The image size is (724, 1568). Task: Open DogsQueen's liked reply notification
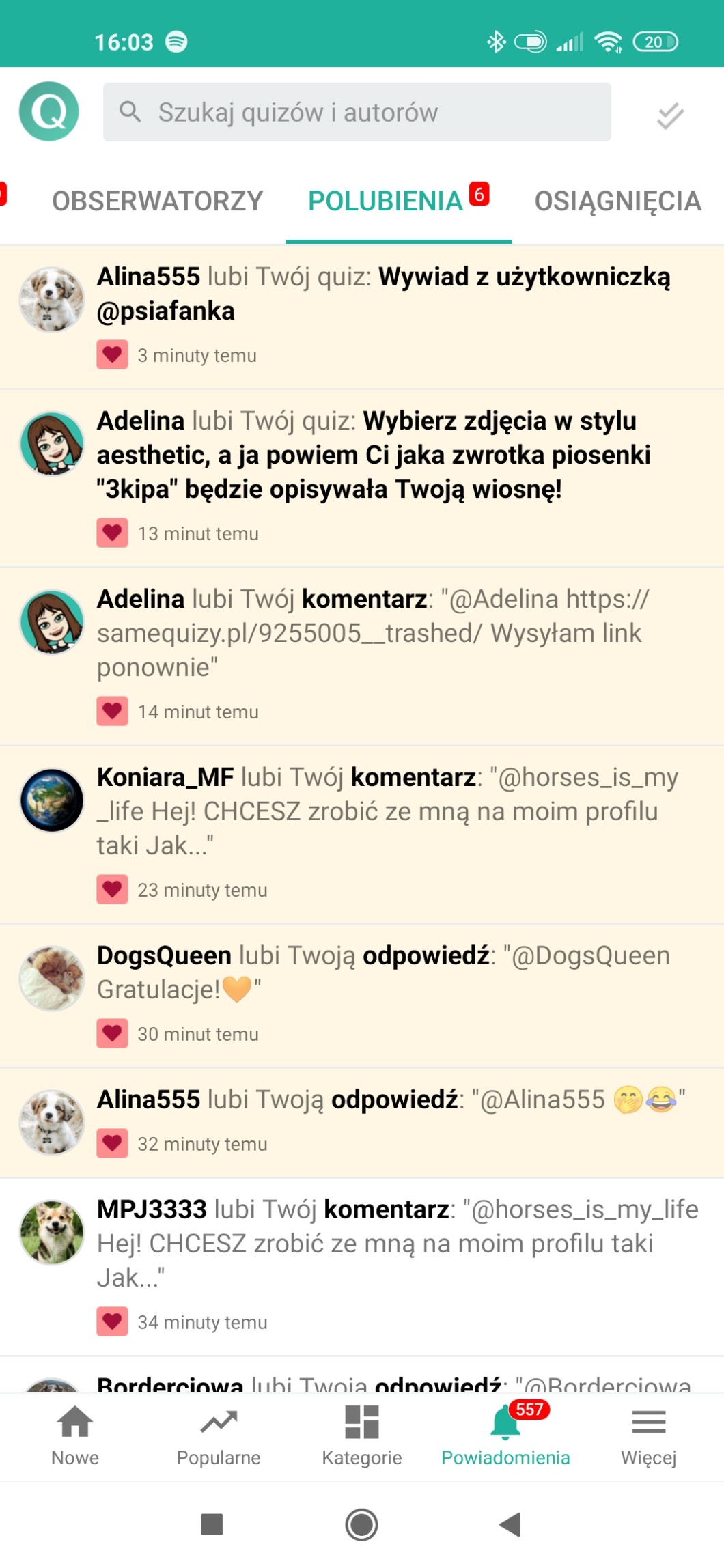click(x=382, y=993)
